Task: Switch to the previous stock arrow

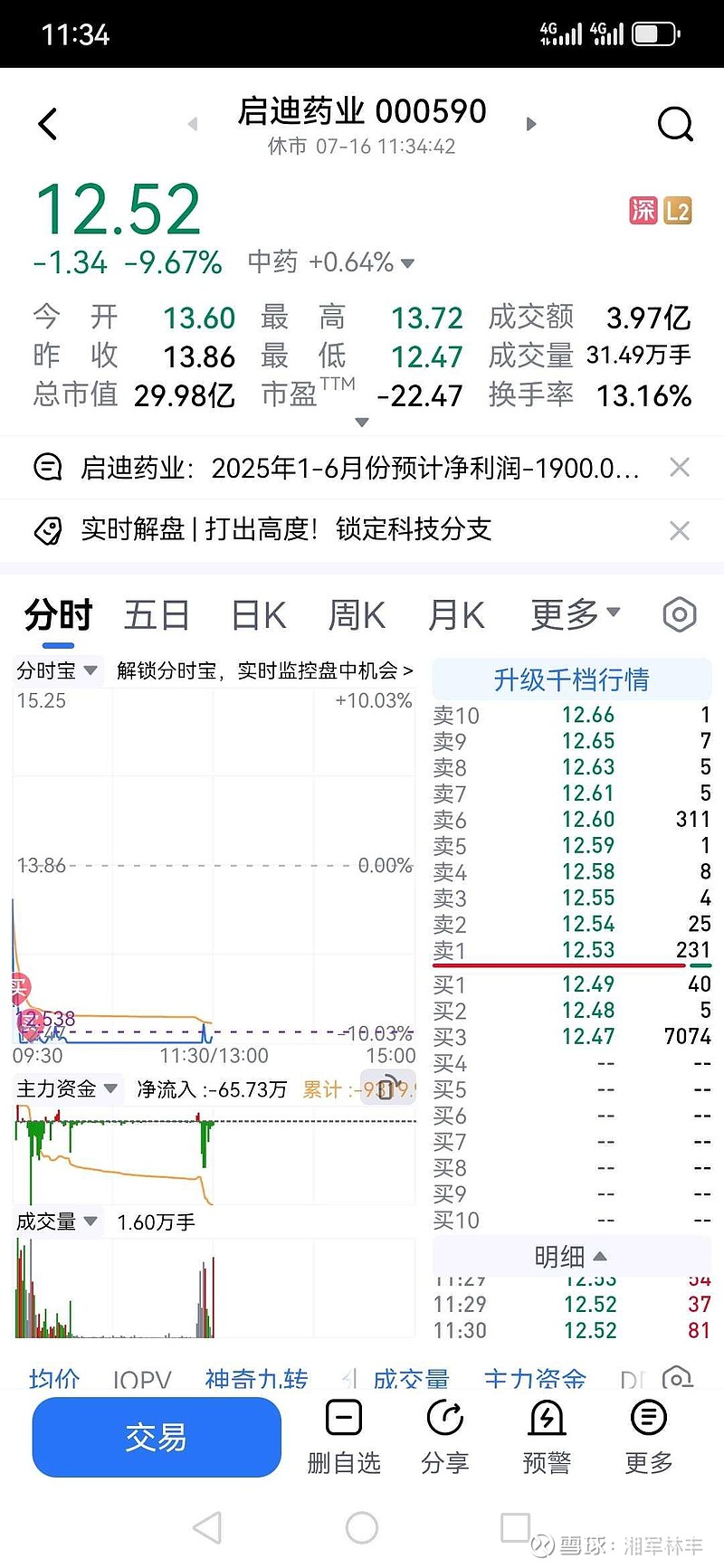Action: pos(192,124)
